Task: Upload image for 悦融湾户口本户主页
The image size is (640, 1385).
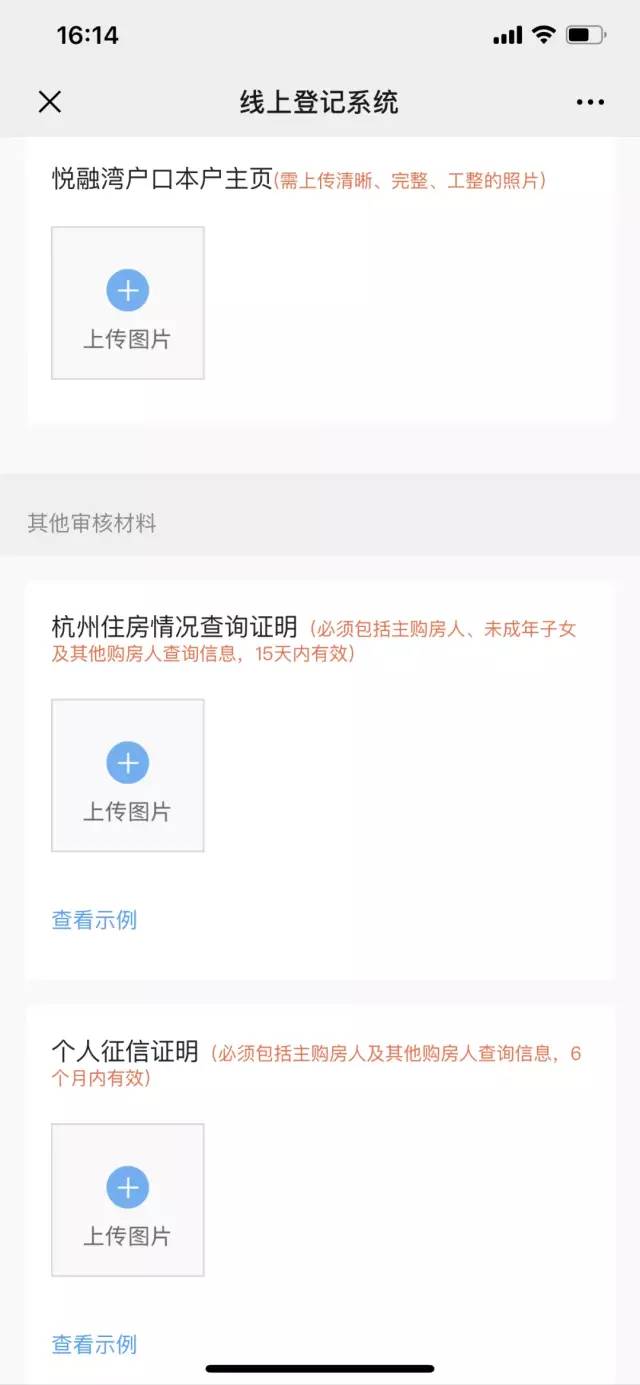Action: click(x=128, y=303)
